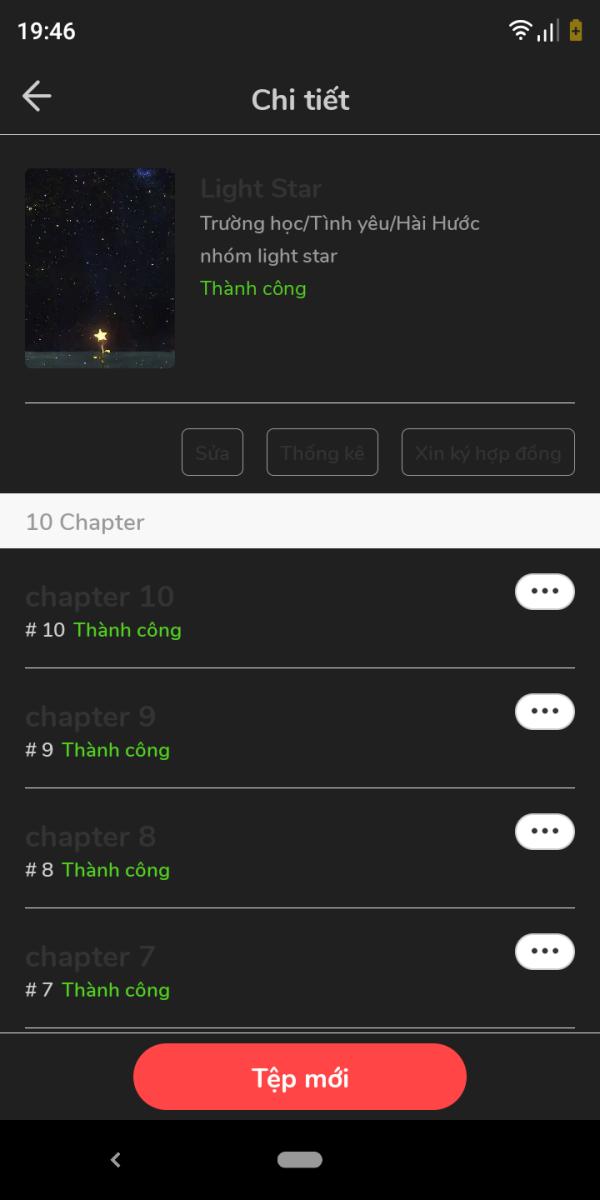Open Thống kê statistics
The width and height of the screenshot is (600, 1200).
click(322, 452)
